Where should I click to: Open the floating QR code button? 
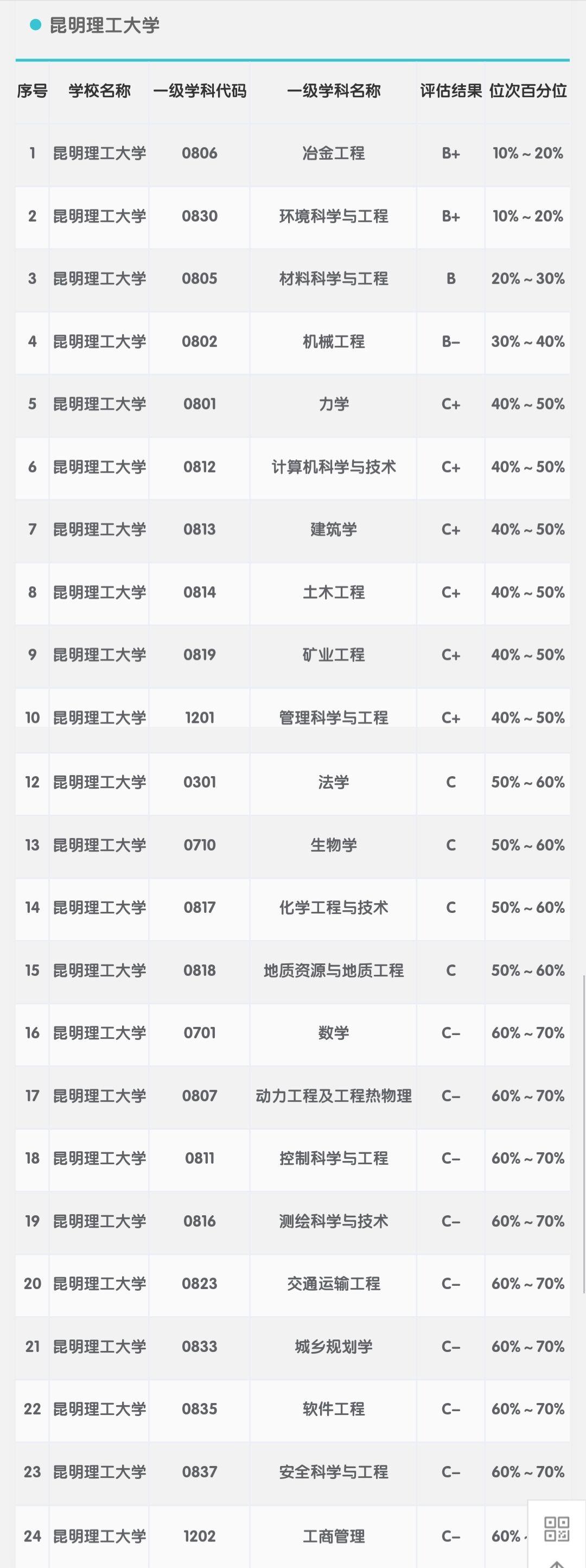click(x=556, y=1529)
